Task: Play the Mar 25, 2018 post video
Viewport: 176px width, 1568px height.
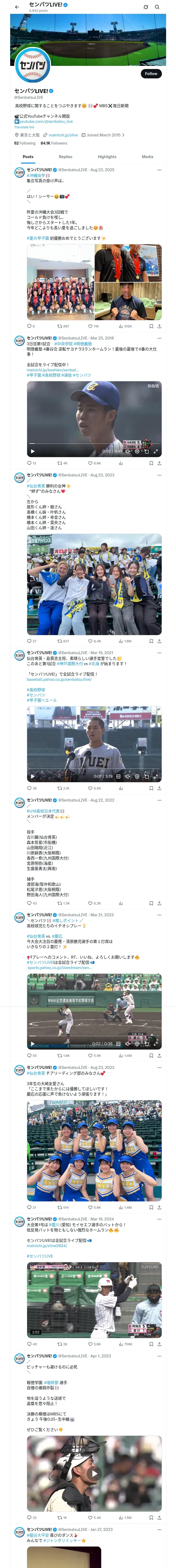Action: click(33, 451)
